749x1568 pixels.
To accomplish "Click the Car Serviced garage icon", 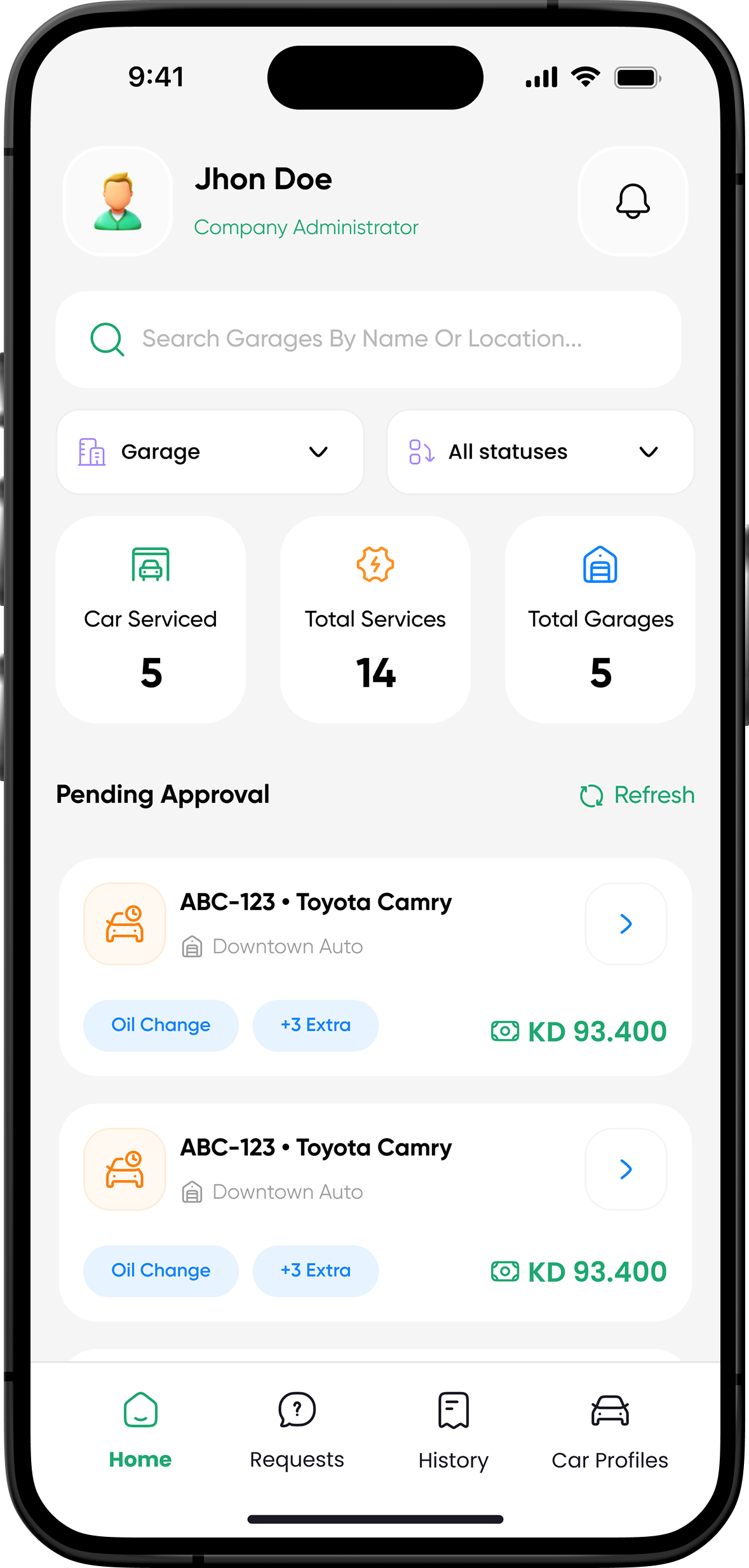I will tap(150, 565).
